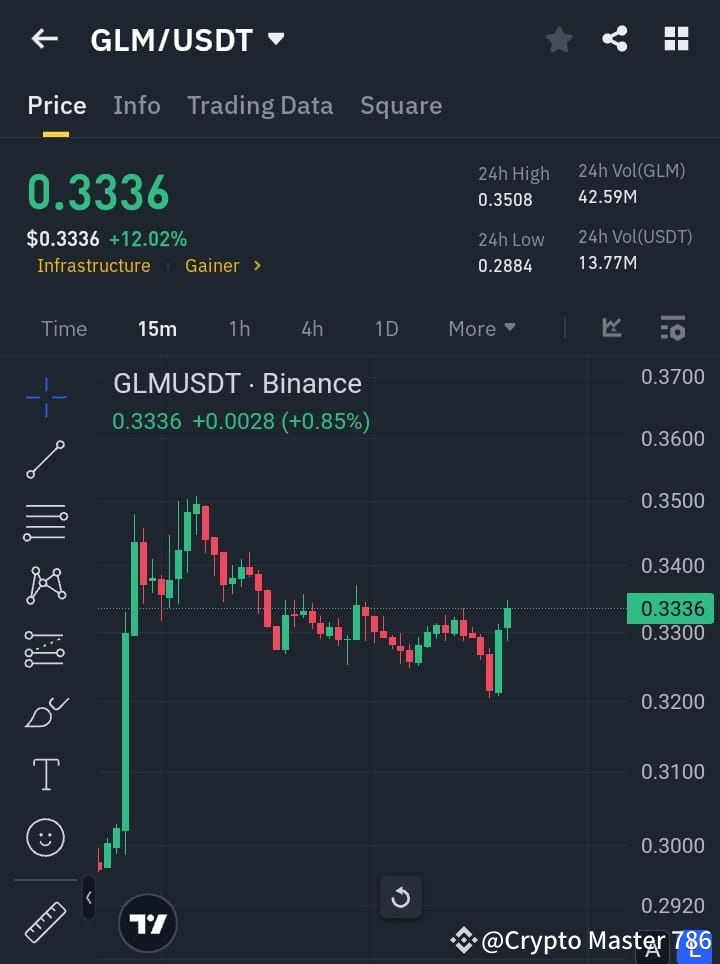Share the GLM/USDT chart

coord(615,38)
